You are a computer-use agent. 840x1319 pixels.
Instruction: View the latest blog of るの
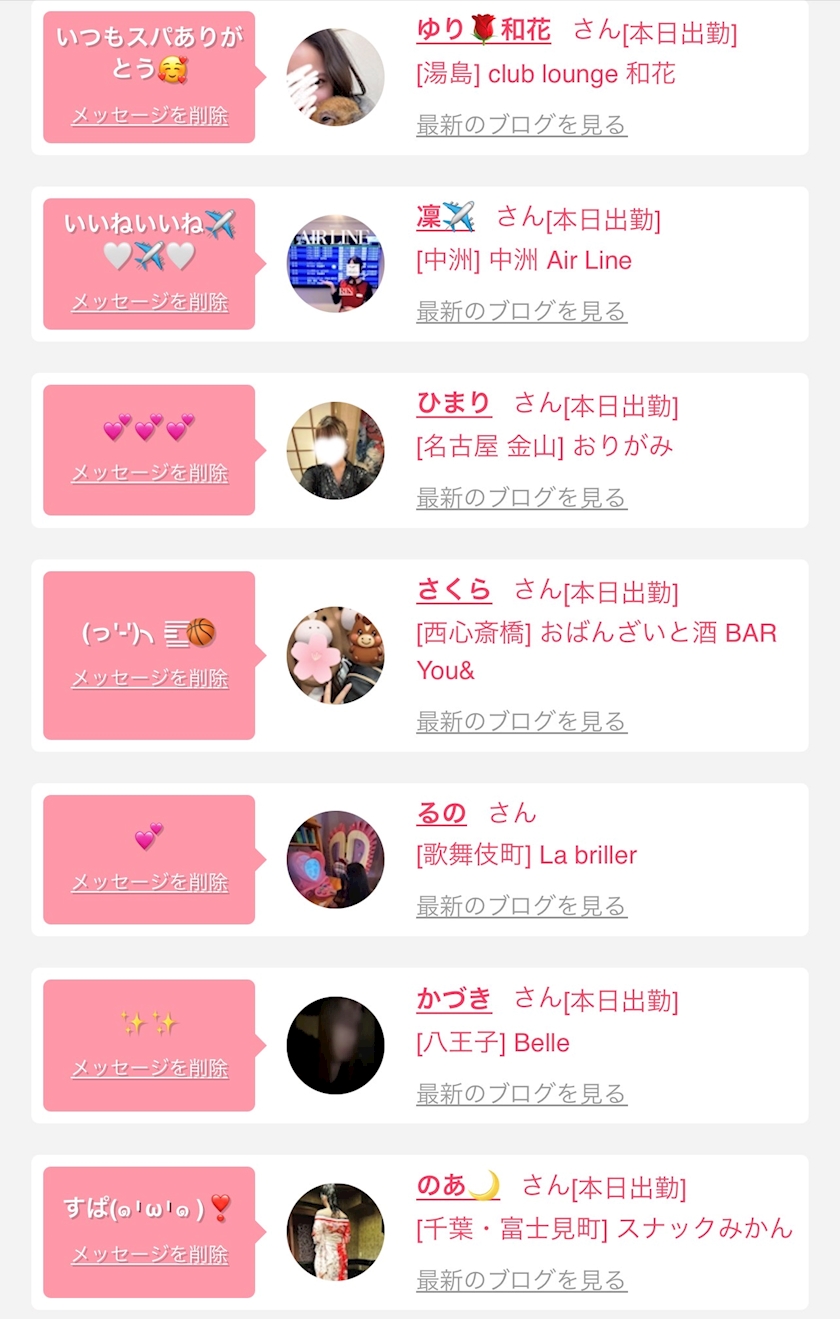[x=521, y=906]
